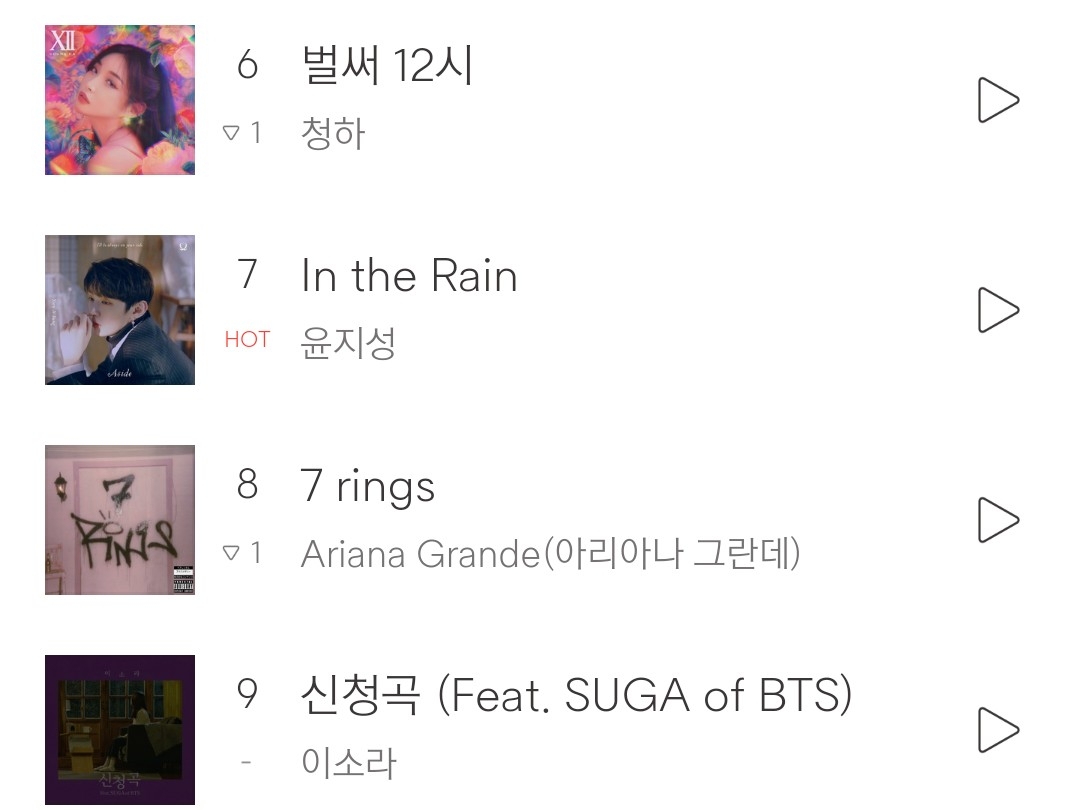This screenshot has width=1080, height=810.
Task: Open the 신청곡 song row by 이소라
Action: point(575,696)
